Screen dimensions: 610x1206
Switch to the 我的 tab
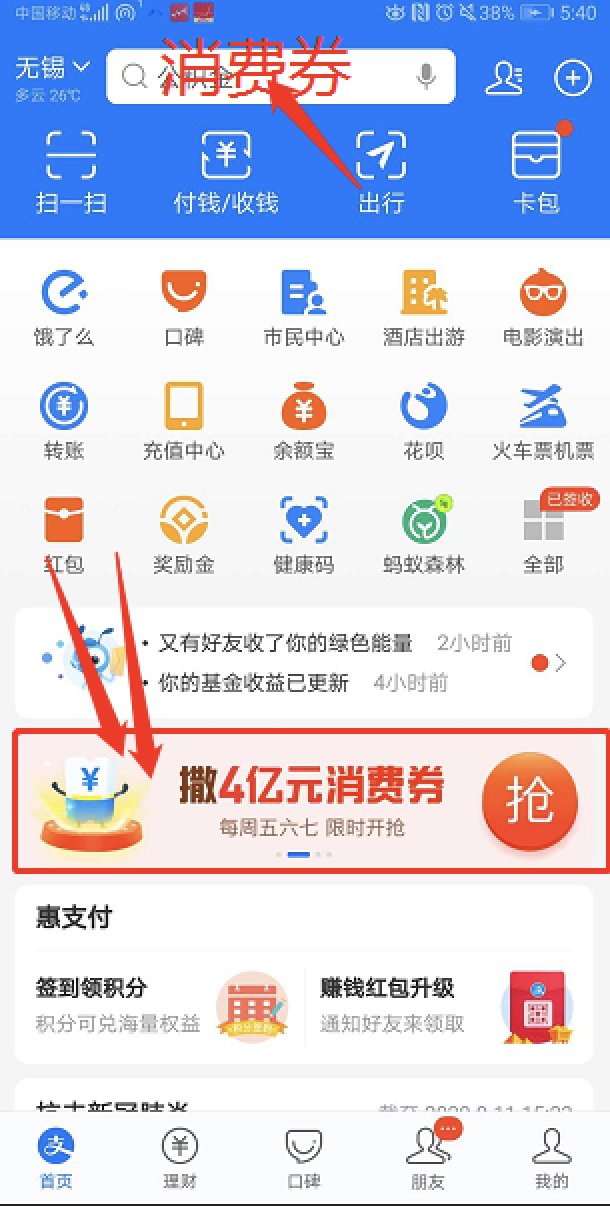tap(551, 1158)
